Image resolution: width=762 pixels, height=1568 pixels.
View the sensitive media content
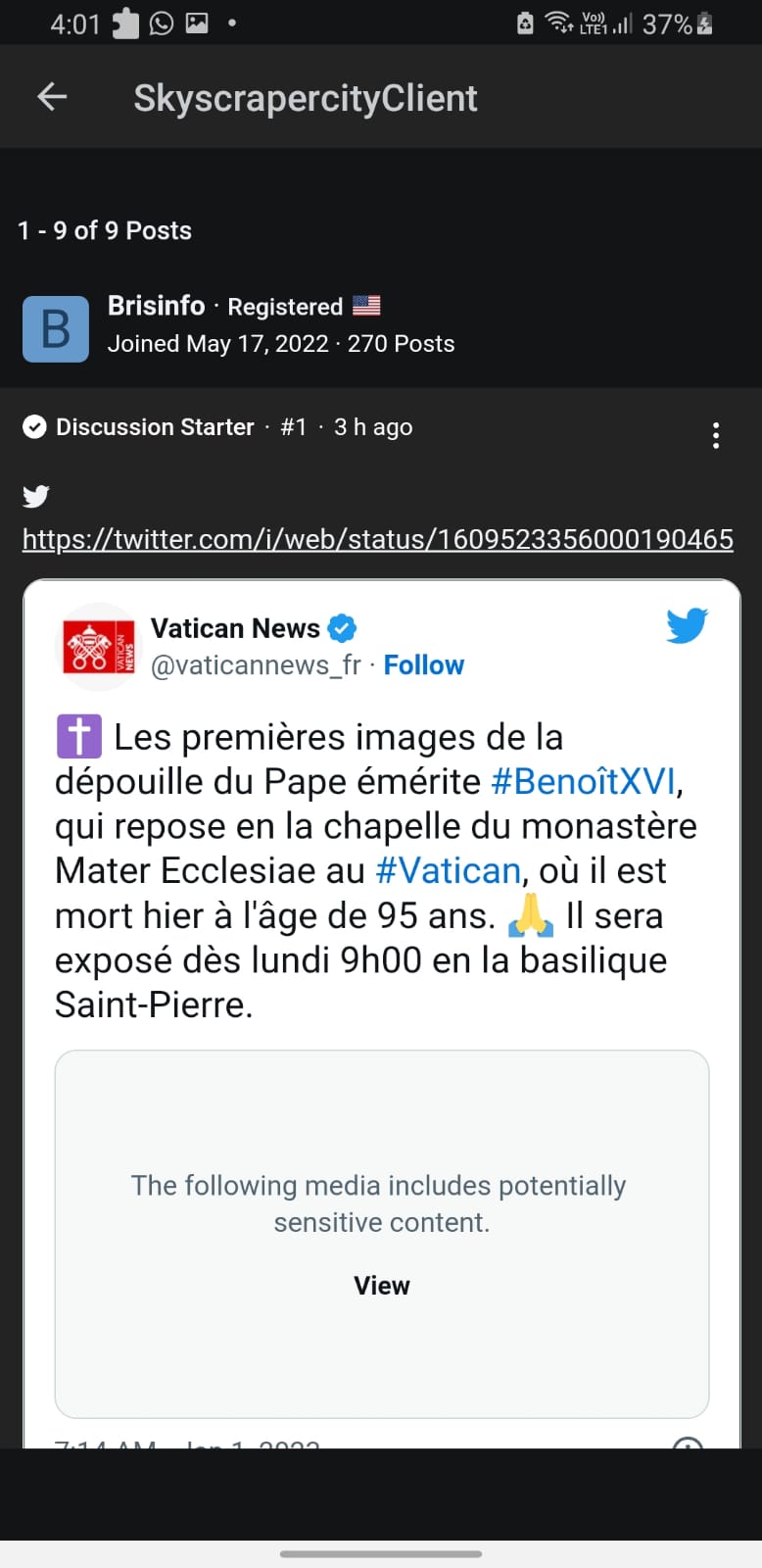pyautogui.click(x=382, y=1286)
